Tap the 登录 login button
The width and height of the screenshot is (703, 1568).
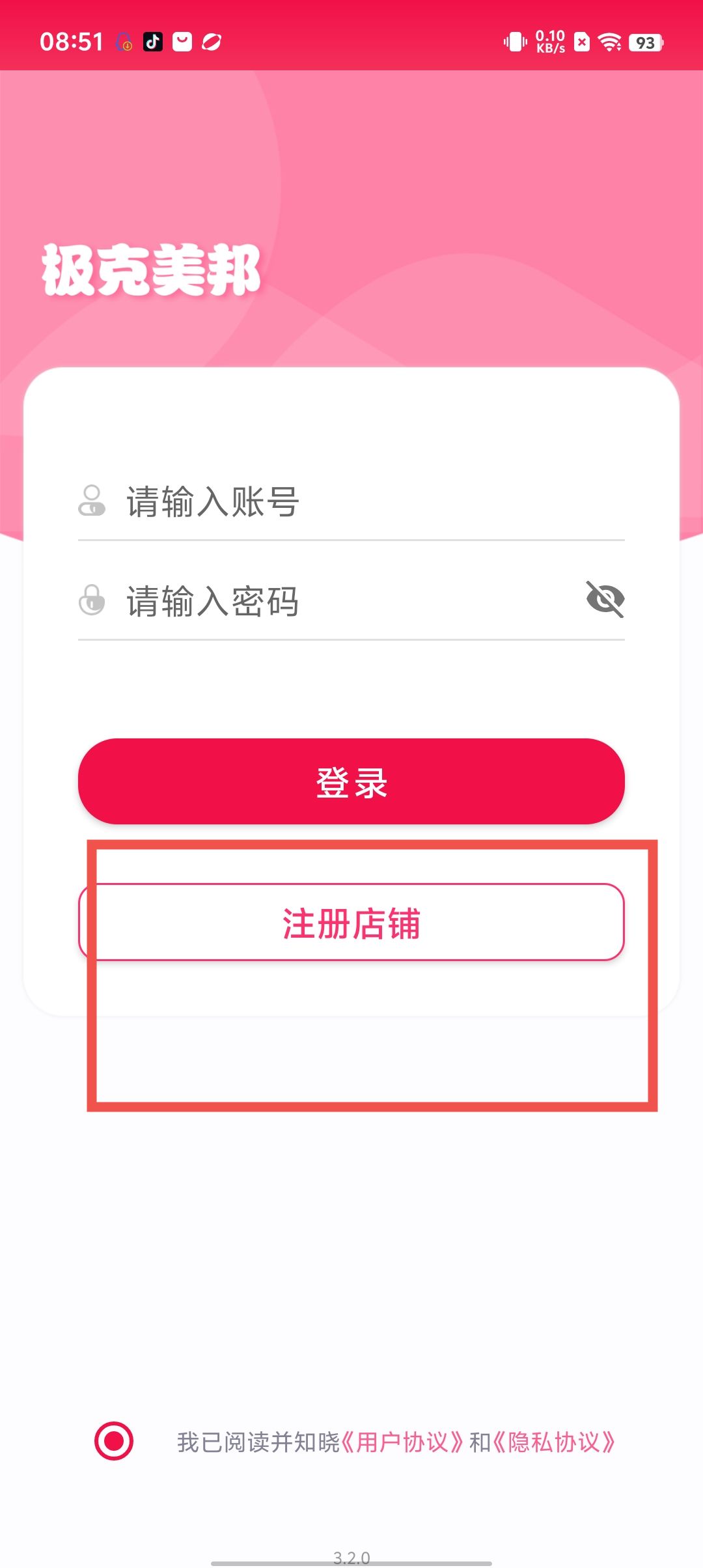(351, 781)
